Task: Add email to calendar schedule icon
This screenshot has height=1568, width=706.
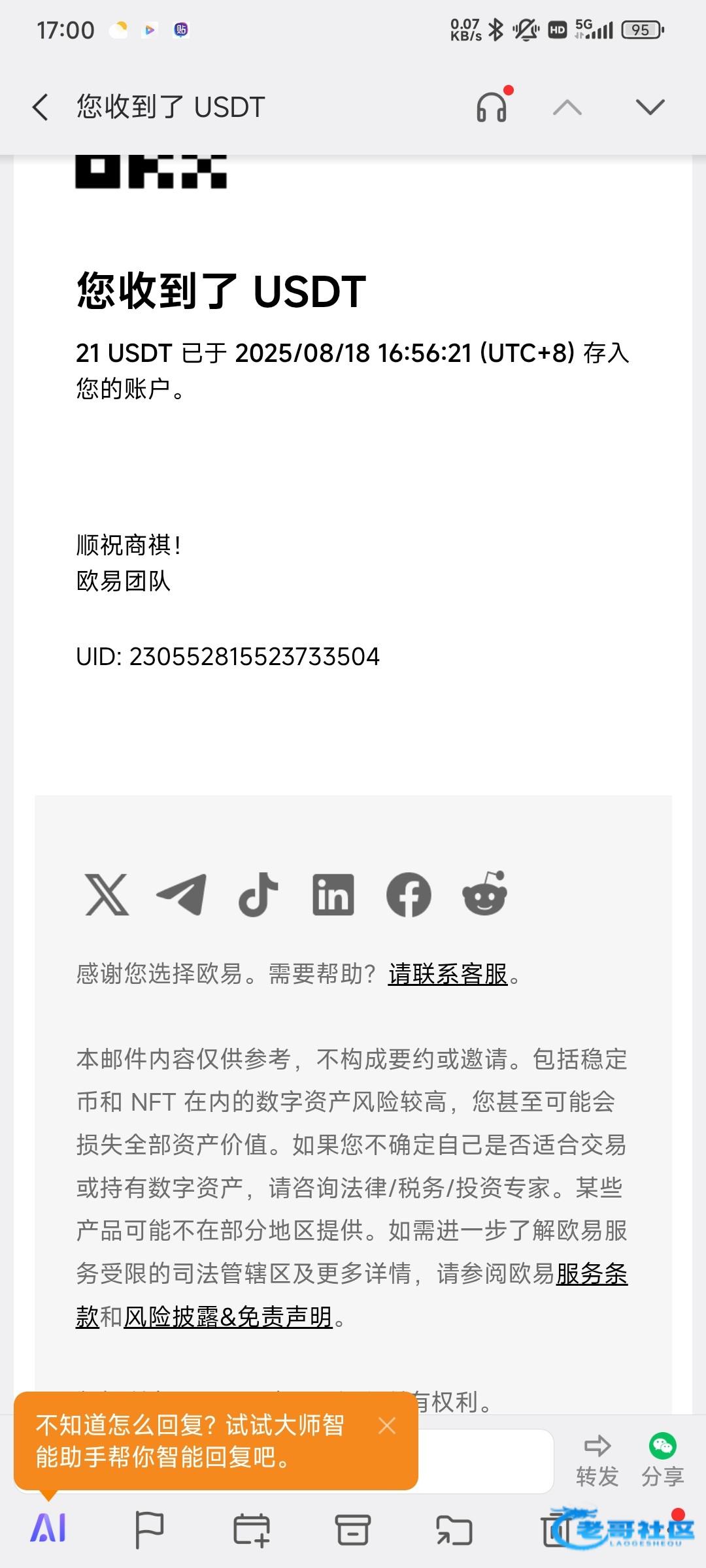Action: pyautogui.click(x=252, y=1529)
